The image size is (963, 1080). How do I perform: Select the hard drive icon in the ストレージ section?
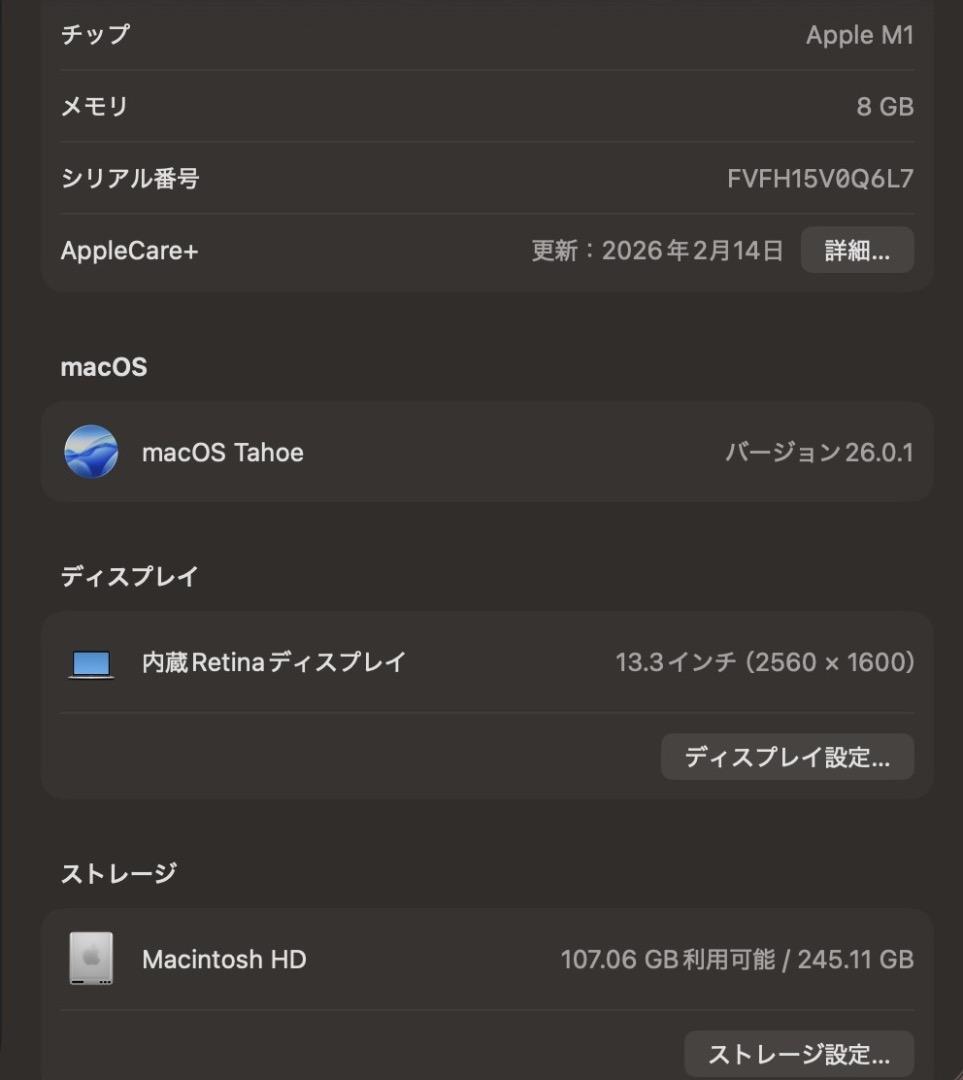[92, 958]
